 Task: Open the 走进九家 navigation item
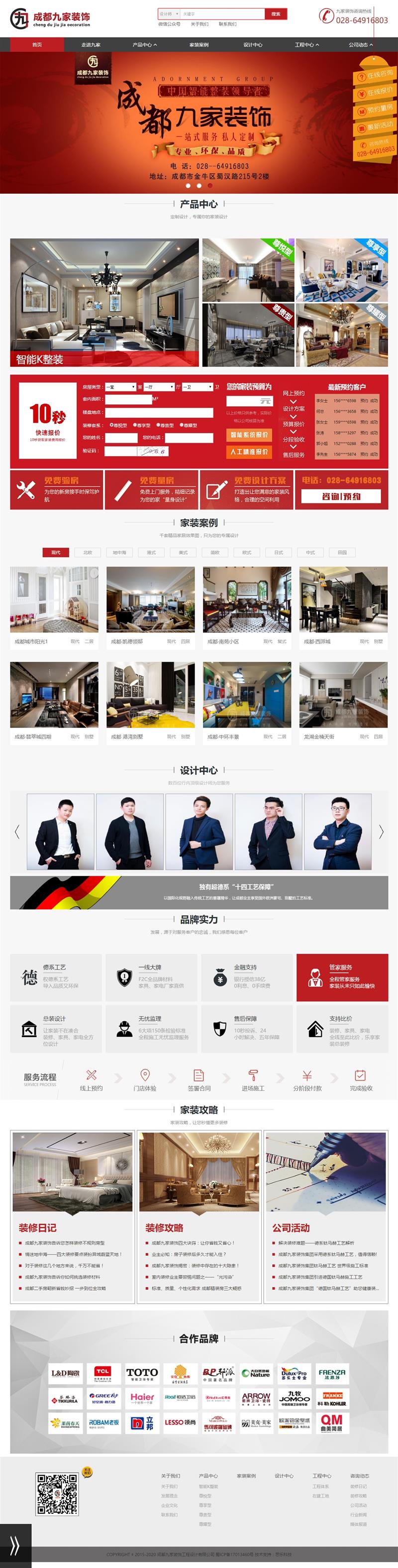[x=91, y=44]
